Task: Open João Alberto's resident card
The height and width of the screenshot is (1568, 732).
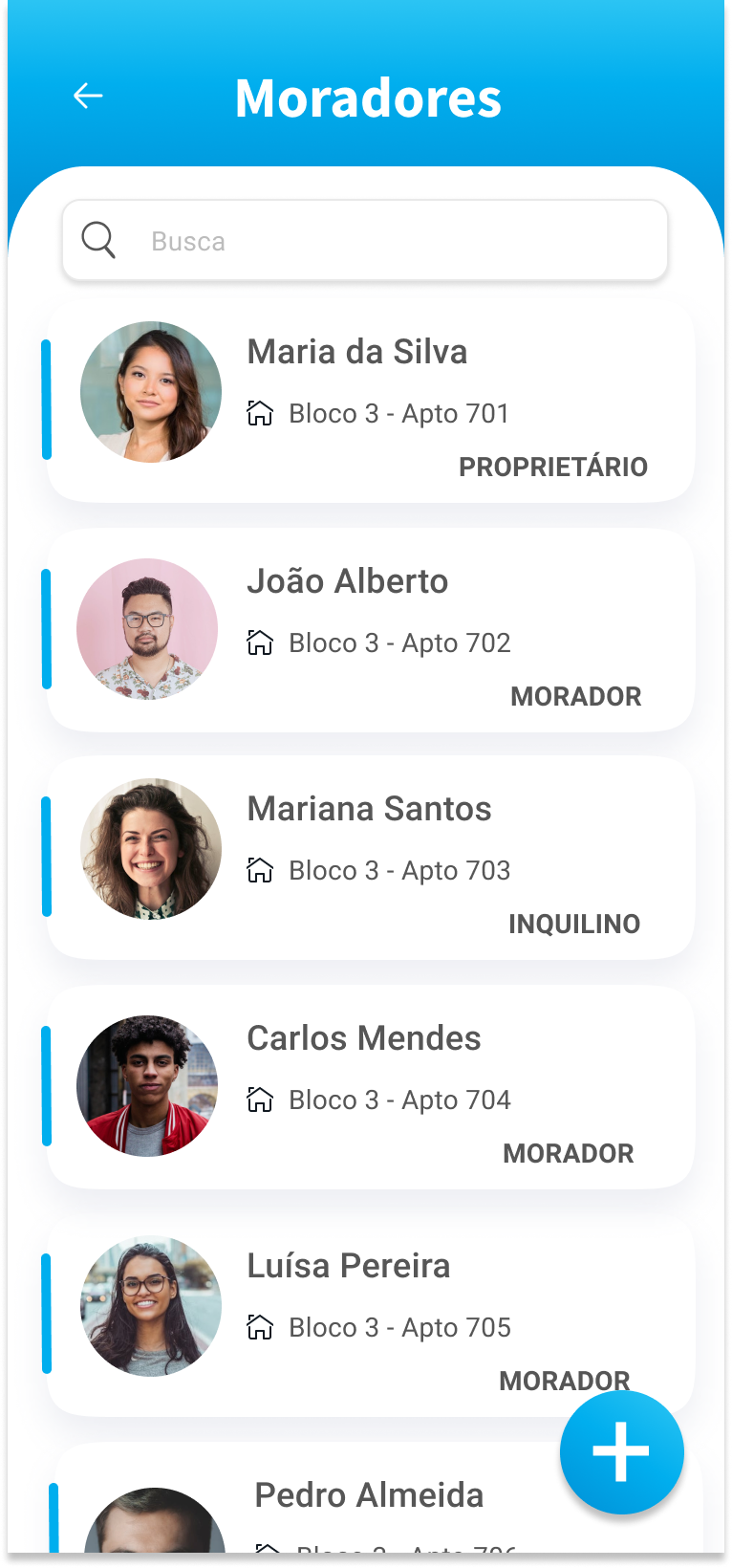Action: coord(371,629)
